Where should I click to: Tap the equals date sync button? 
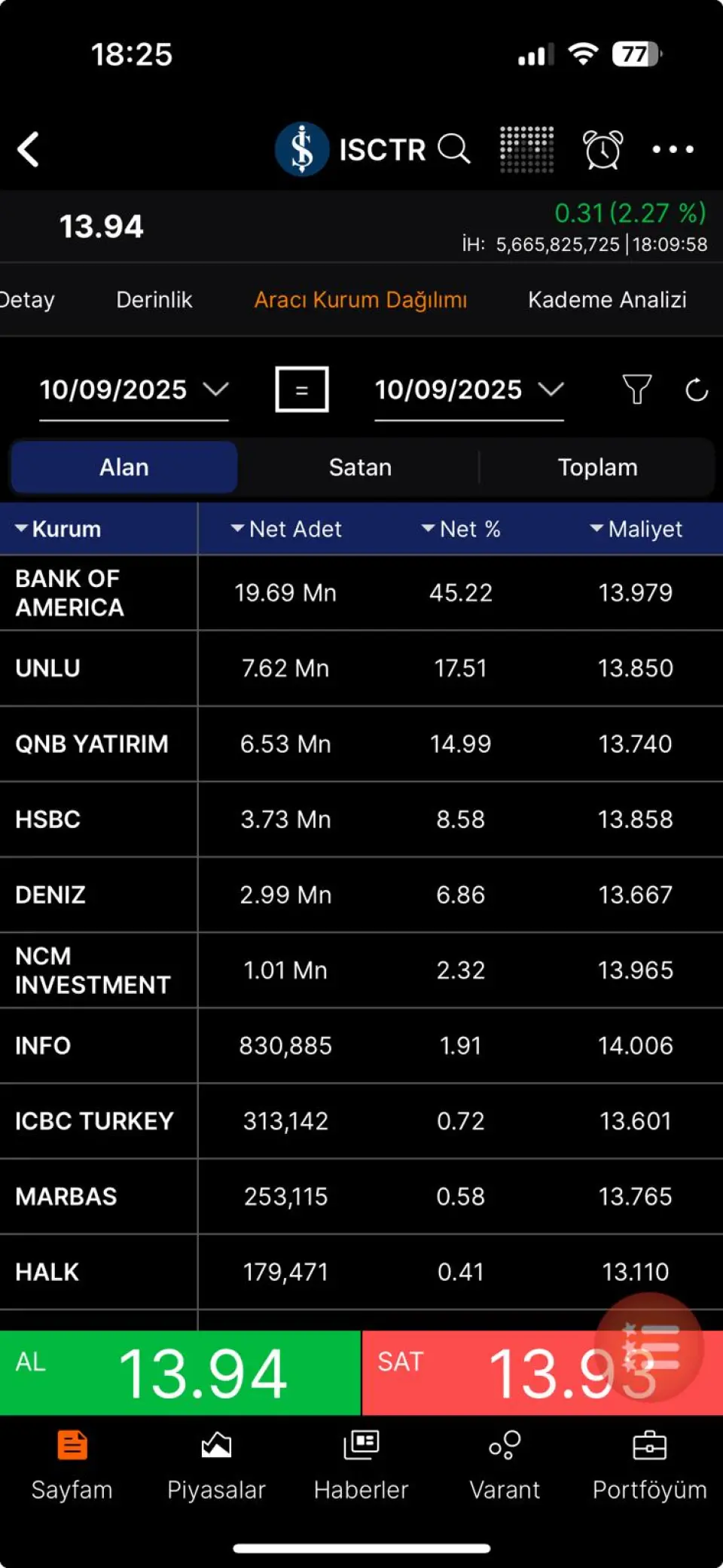tap(302, 390)
